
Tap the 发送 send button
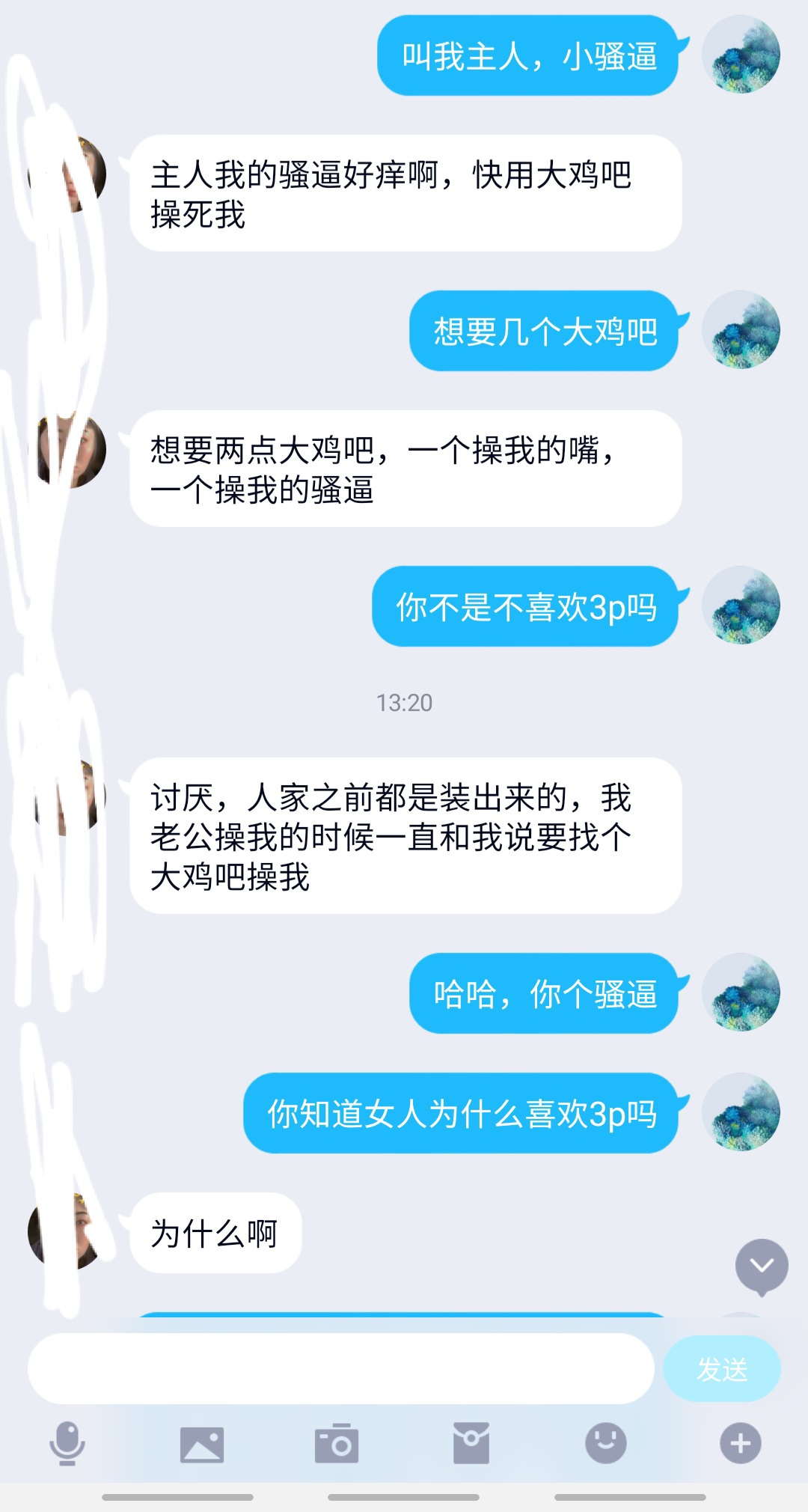pos(722,1369)
